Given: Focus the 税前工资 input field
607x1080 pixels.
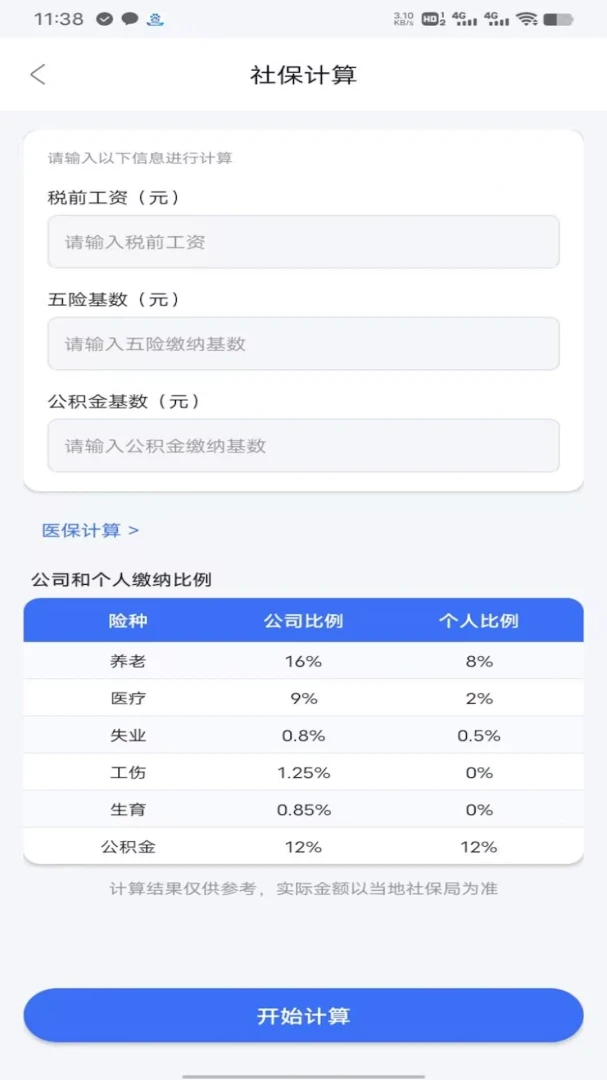Looking at the screenshot, I should point(303,242).
